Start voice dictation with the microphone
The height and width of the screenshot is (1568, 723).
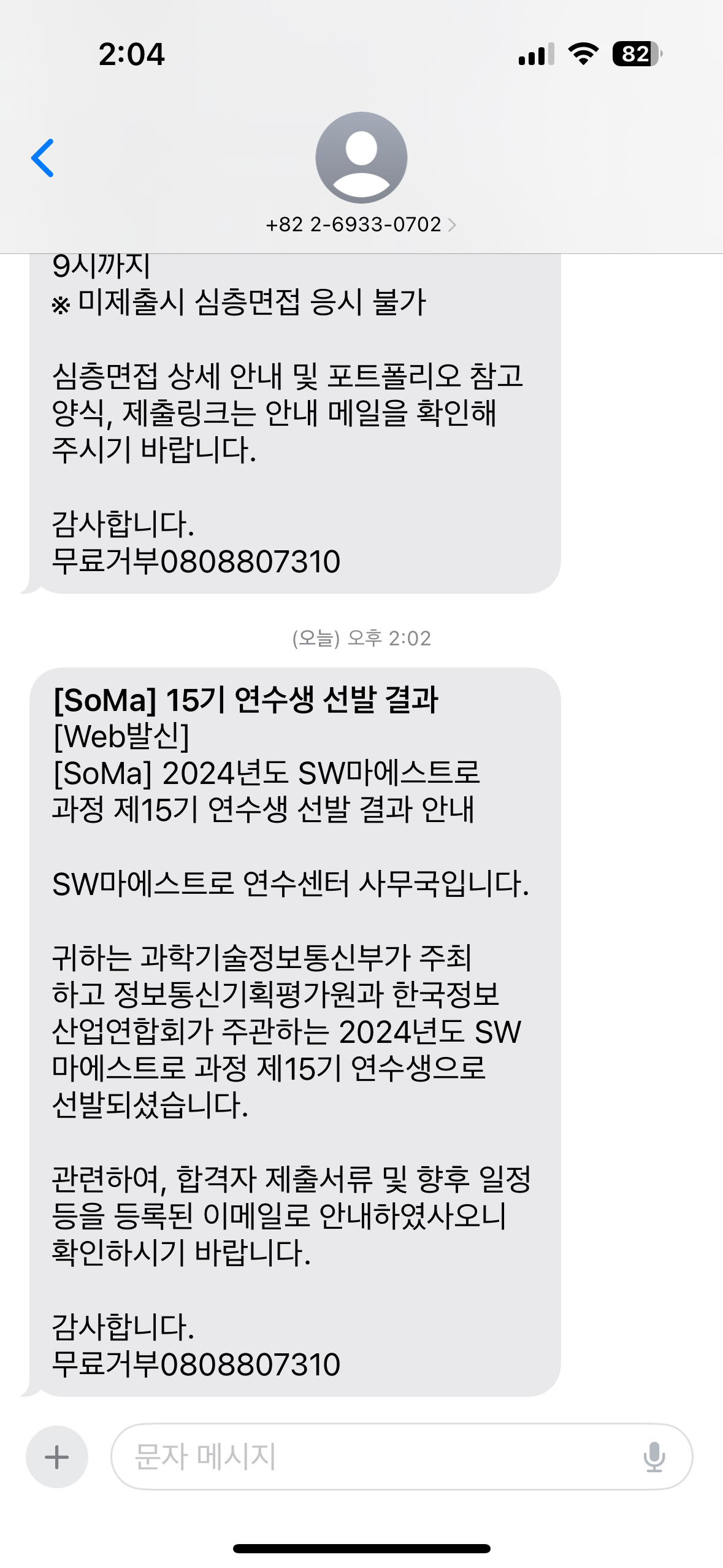tap(654, 1456)
